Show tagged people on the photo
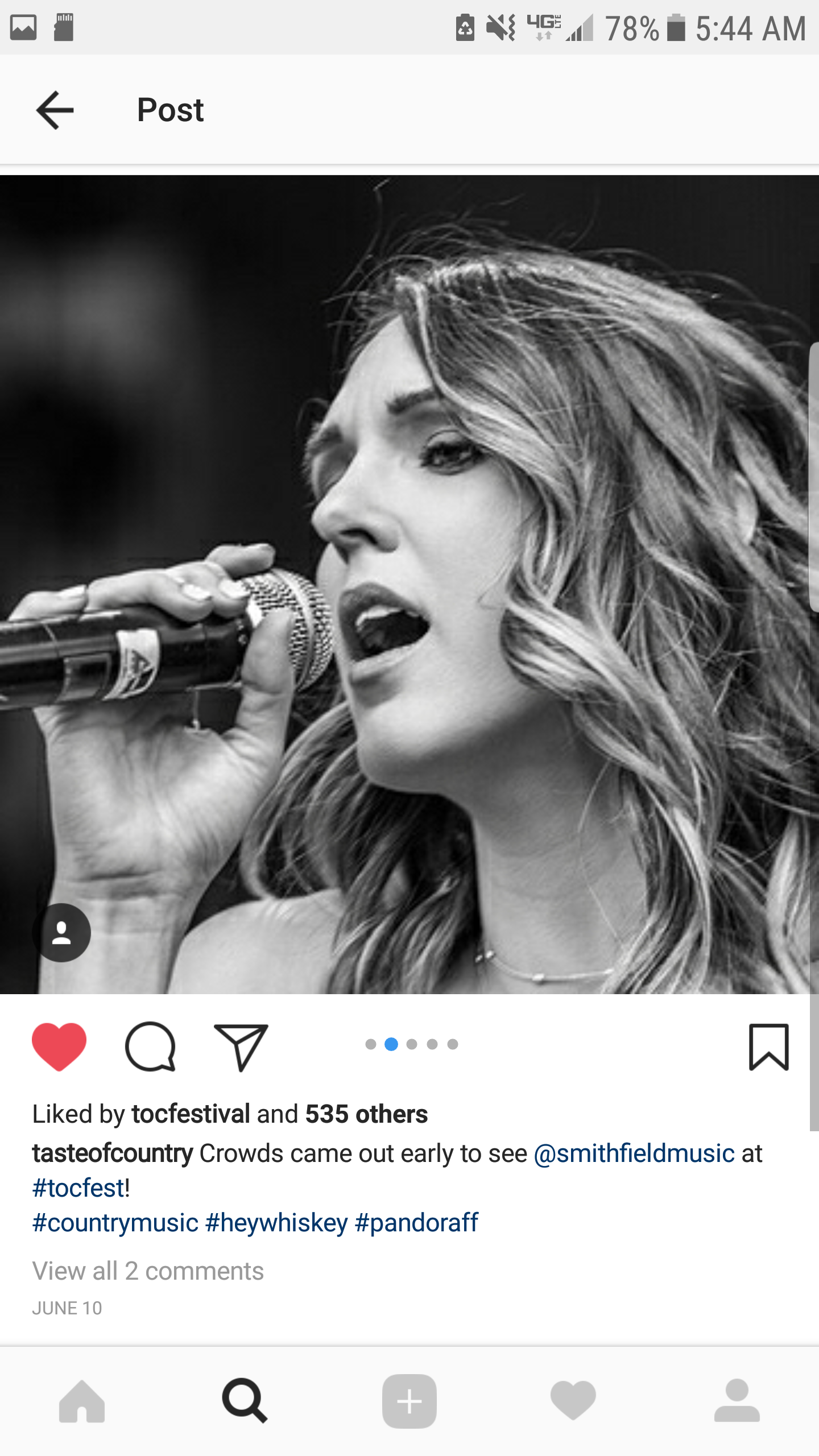Image resolution: width=819 pixels, height=1456 pixels. (61, 933)
